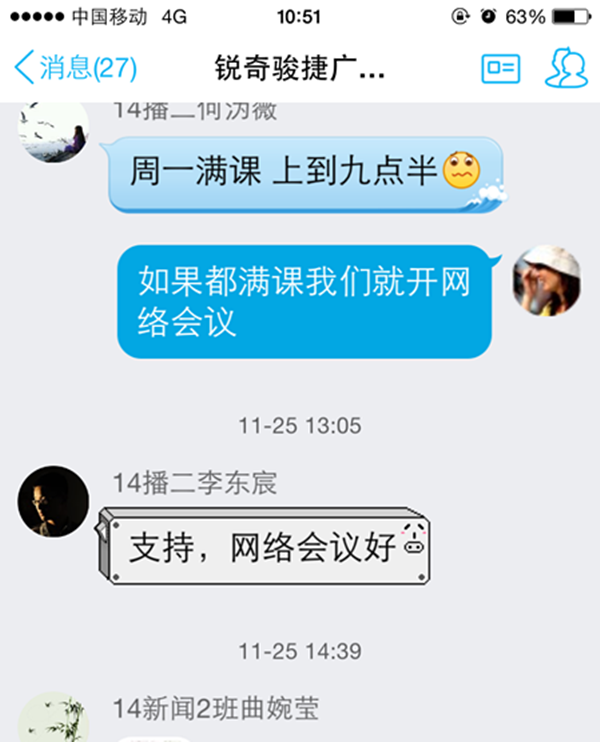Open the group info card icon
Screen dimensions: 600x742
(500, 68)
